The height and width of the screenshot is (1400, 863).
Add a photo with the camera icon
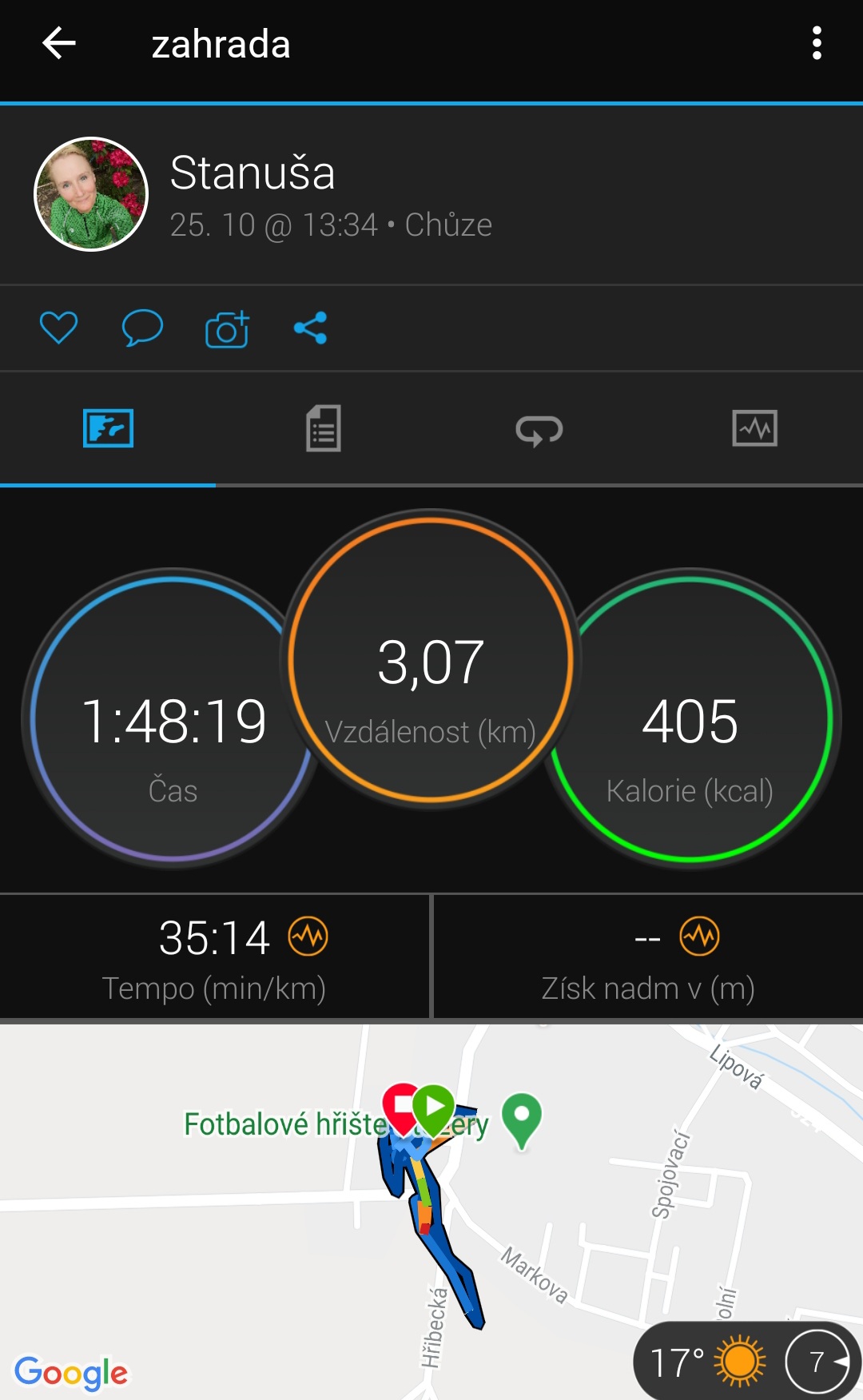(x=227, y=328)
